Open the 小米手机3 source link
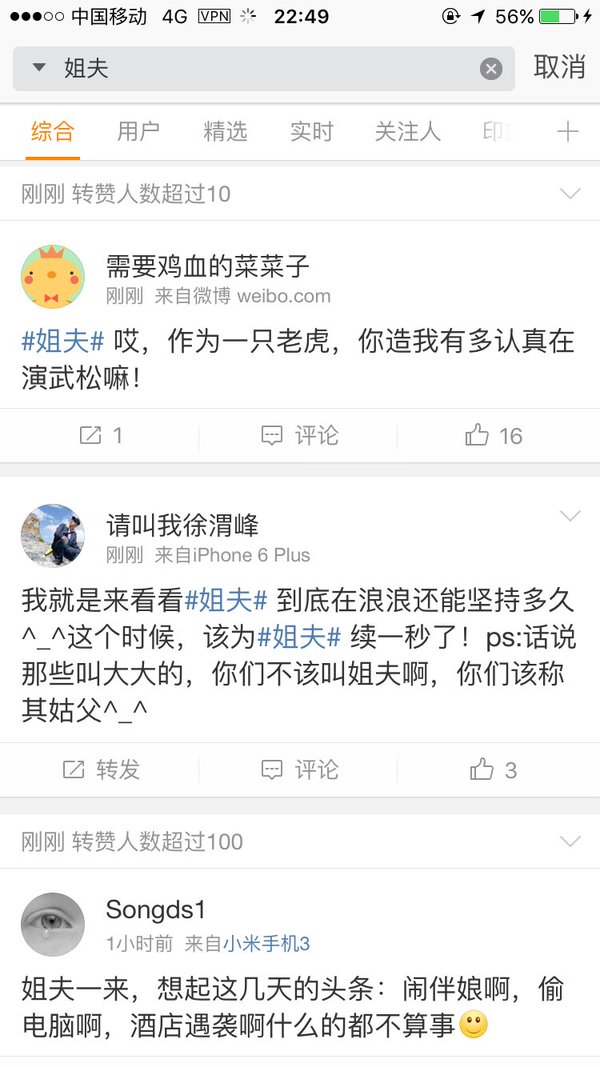The height and width of the screenshot is (1067, 600). pos(266,943)
